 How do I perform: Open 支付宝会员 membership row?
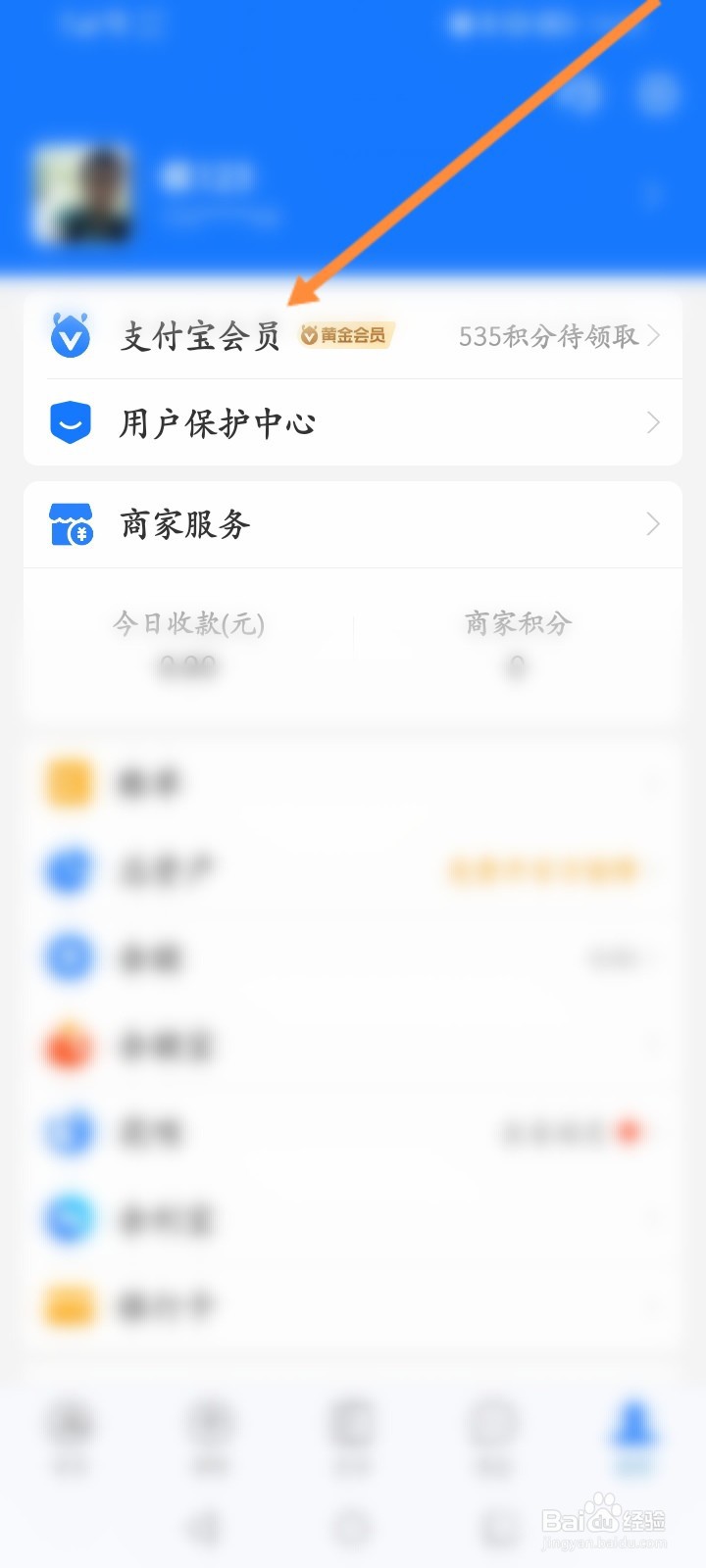pyautogui.click(x=353, y=336)
